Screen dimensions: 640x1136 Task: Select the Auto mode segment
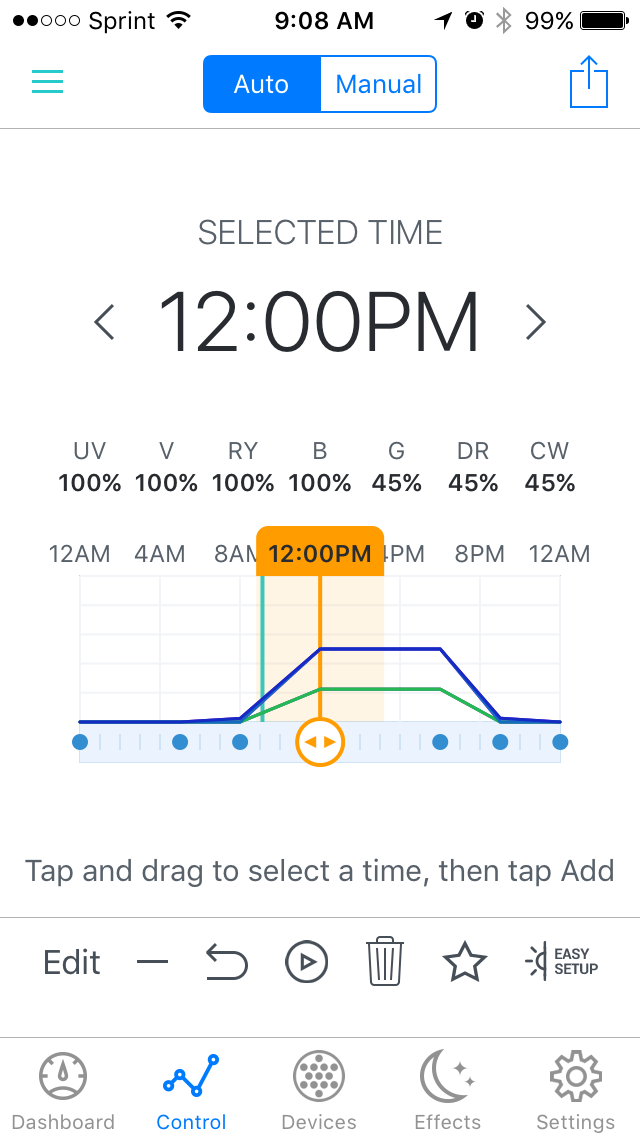point(262,84)
